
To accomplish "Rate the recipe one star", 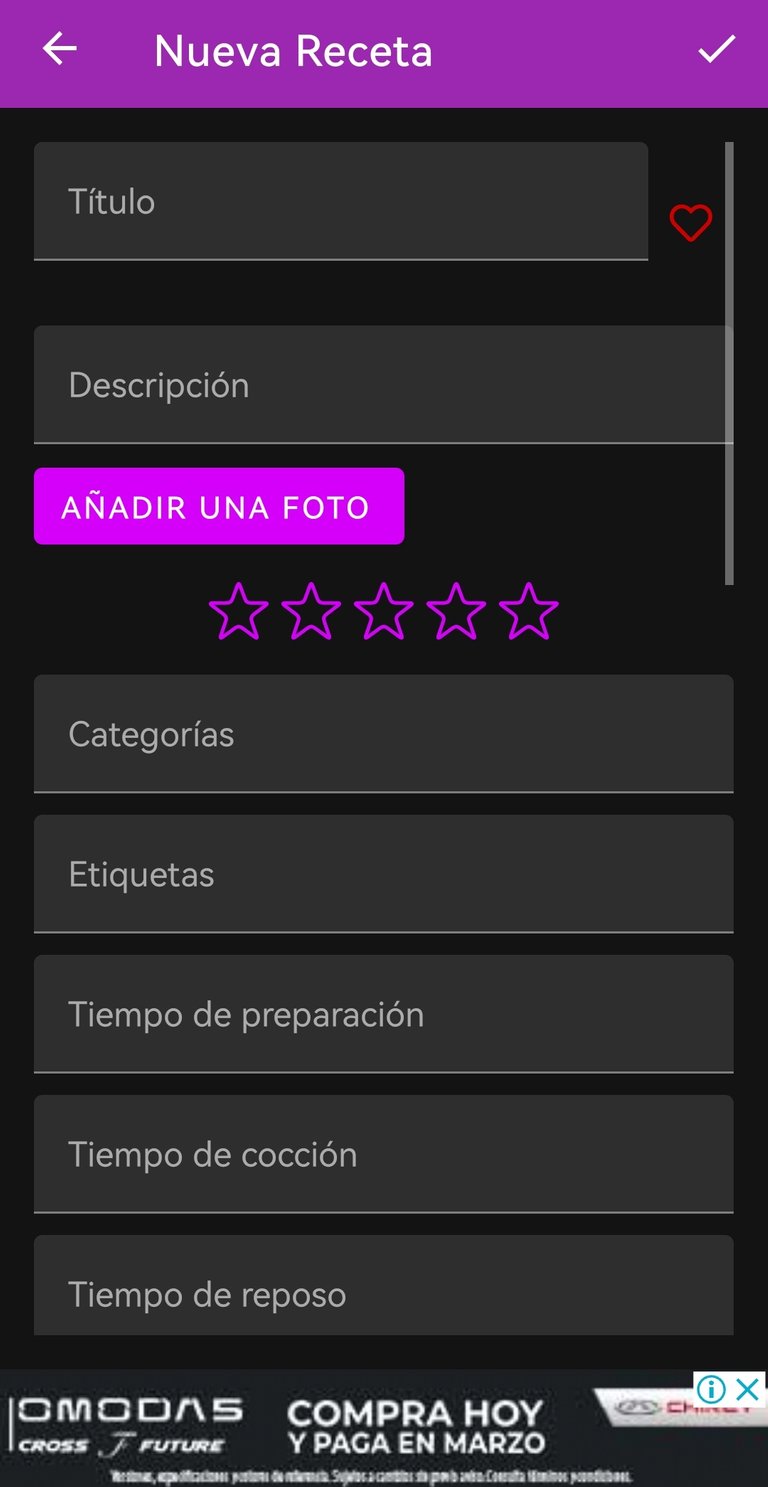I will 239,611.
